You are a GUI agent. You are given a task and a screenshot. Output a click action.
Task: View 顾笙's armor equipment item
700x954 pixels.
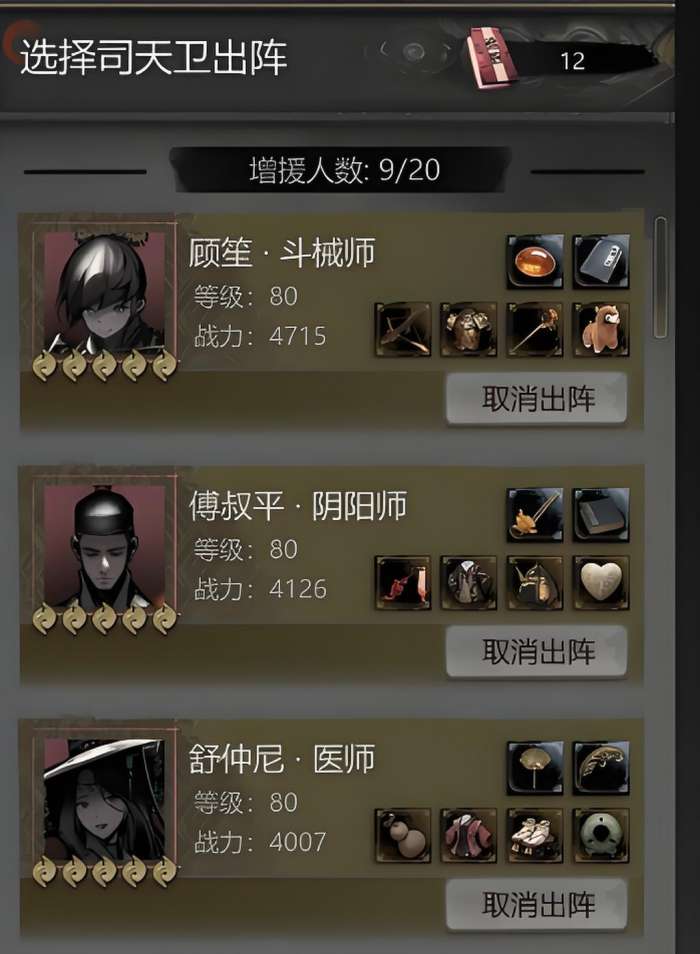(469, 329)
